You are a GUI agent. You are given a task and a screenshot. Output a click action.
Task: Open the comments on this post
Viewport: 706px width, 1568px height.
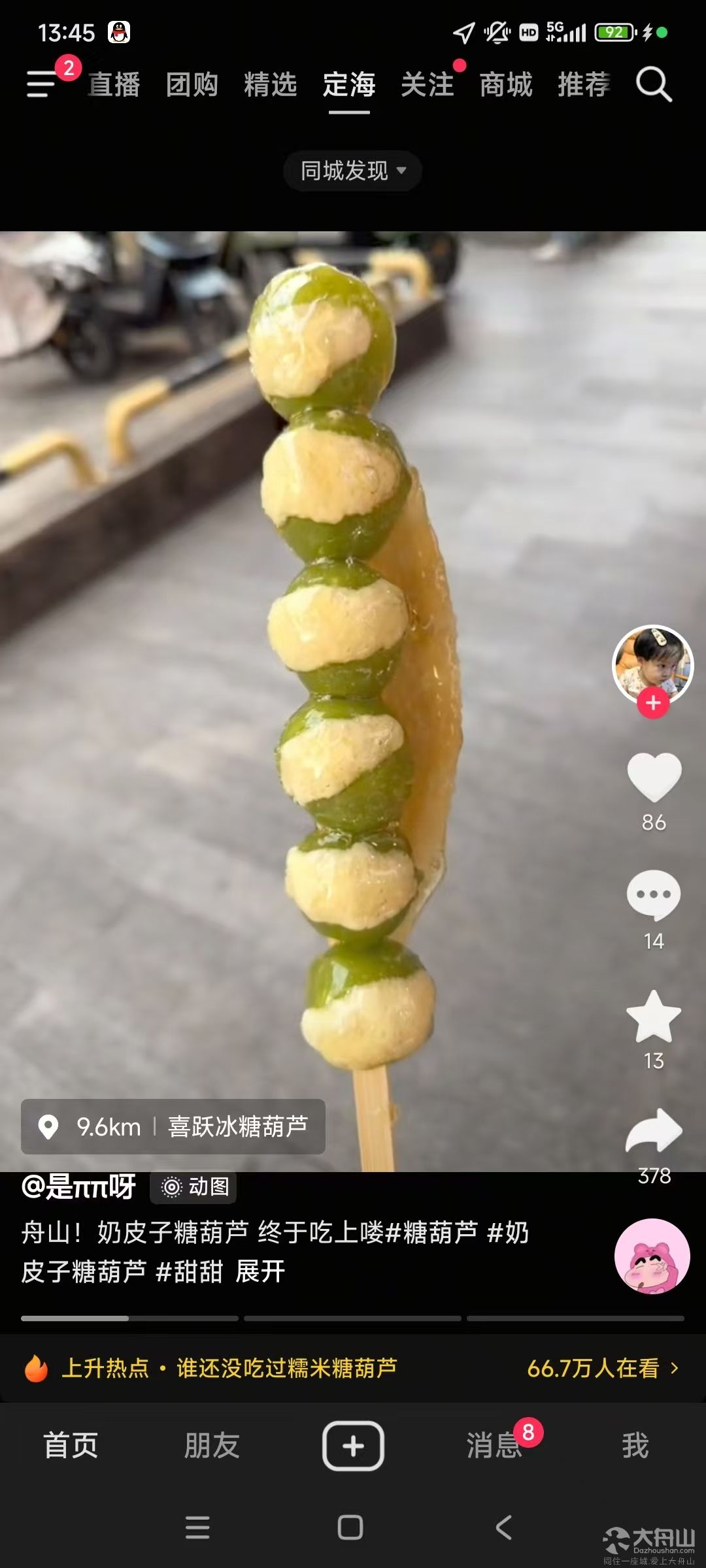tap(654, 896)
